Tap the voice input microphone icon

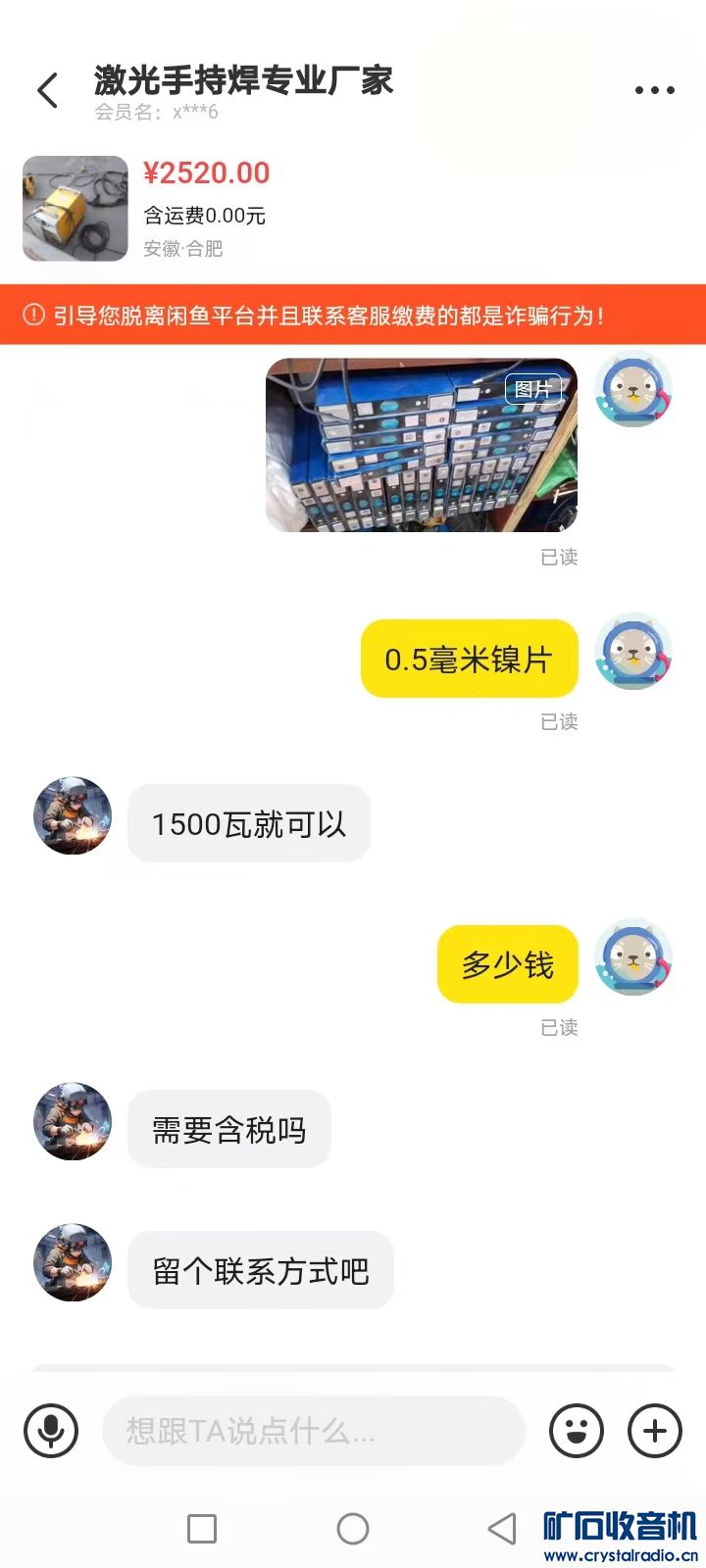51,1431
